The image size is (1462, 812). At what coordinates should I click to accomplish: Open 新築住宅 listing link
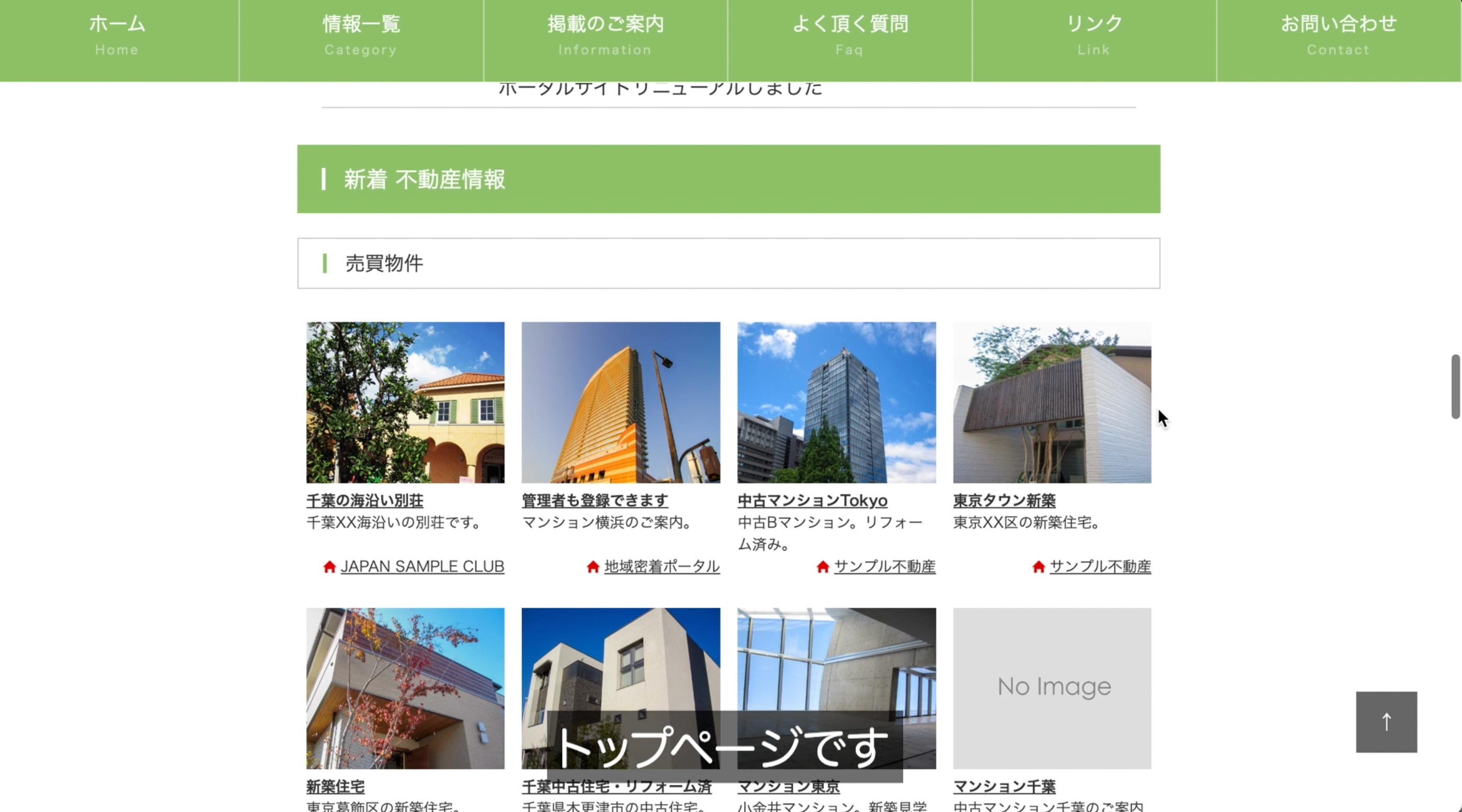point(335,786)
